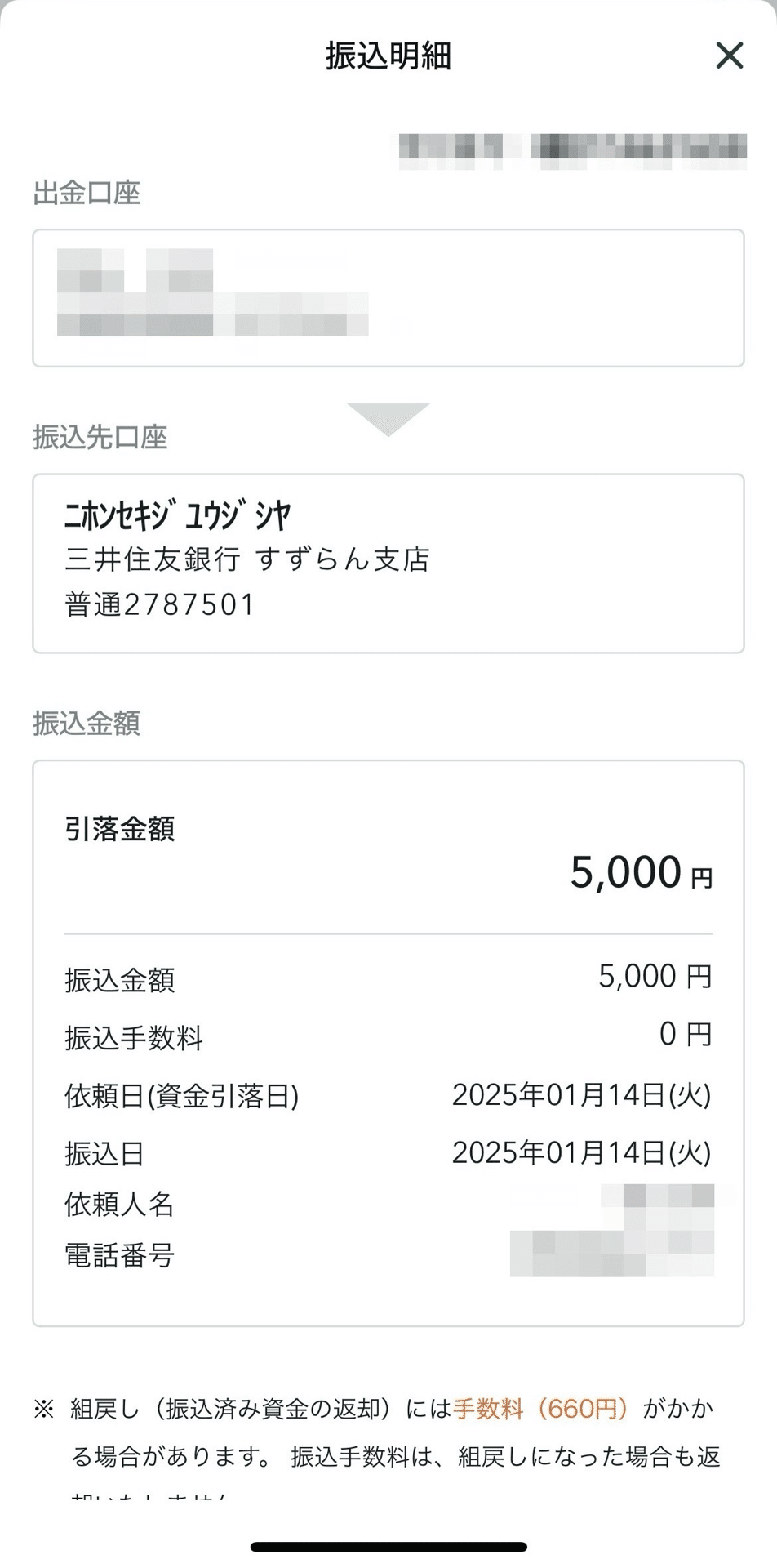
Task: Tap the 振込日 2025年01月14日 row
Action: point(388,1153)
